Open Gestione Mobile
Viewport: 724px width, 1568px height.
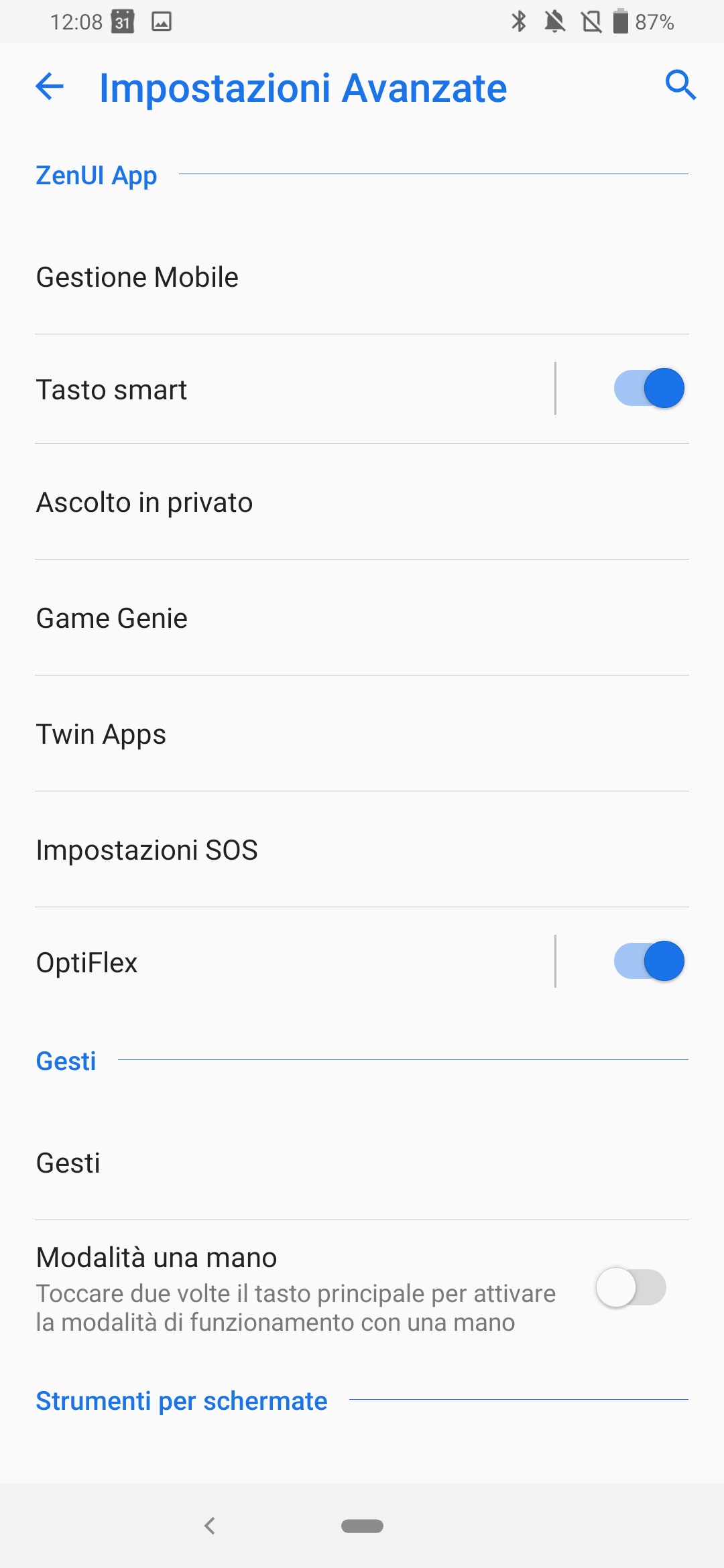[x=362, y=277]
